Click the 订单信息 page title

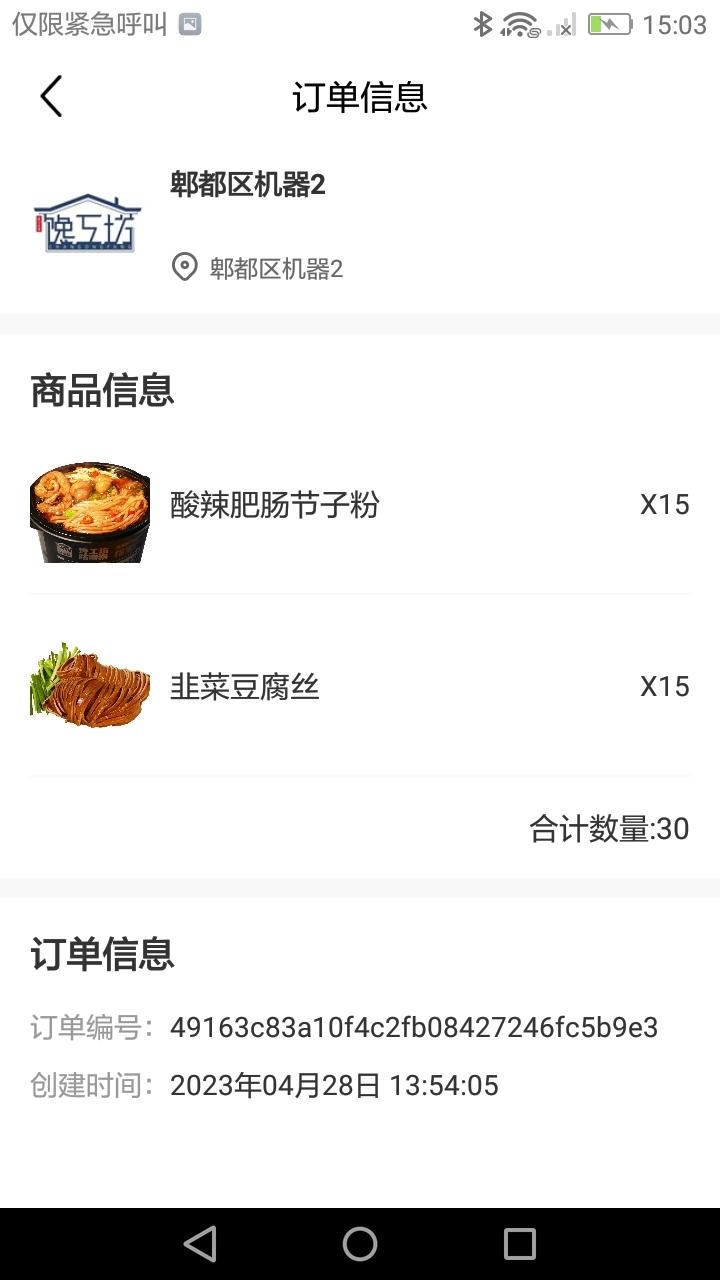[x=360, y=98]
